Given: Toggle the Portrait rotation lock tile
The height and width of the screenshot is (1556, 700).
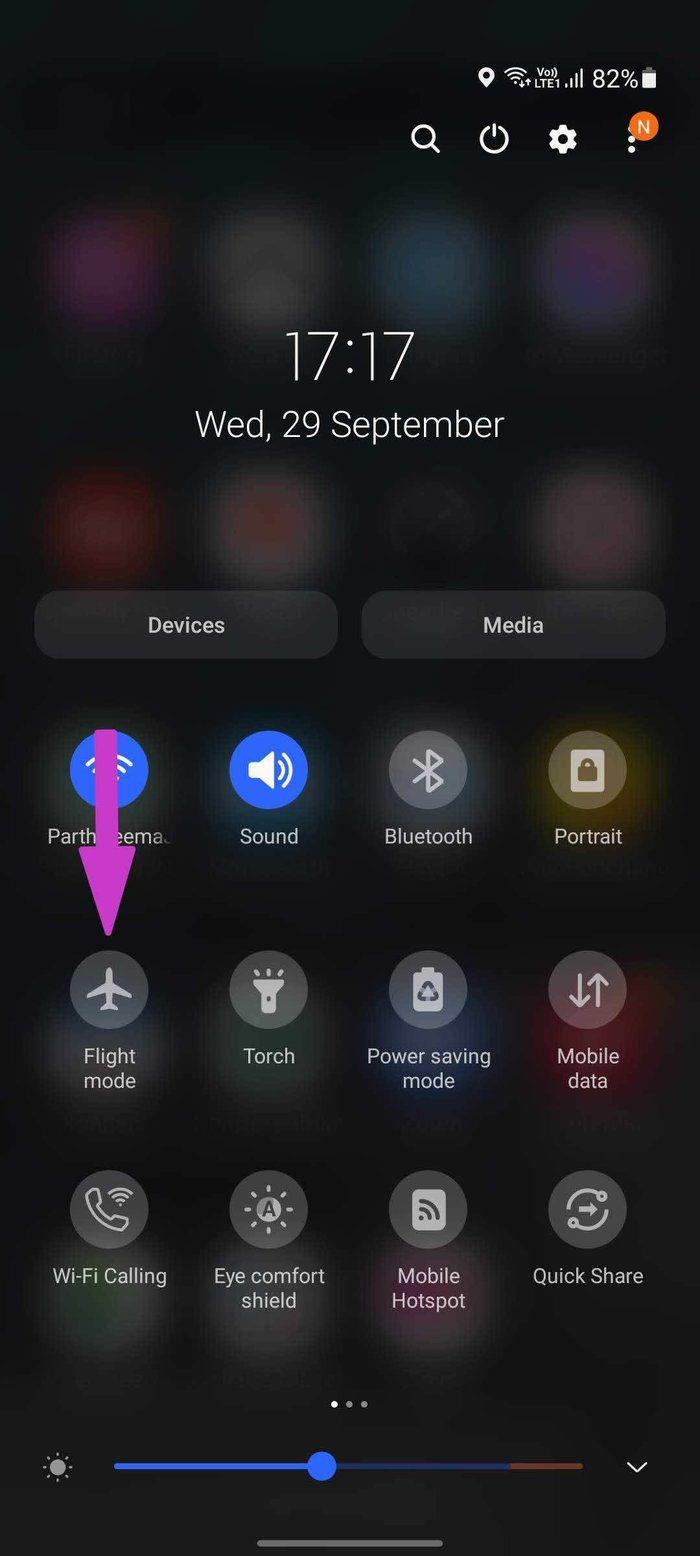Looking at the screenshot, I should tap(588, 769).
